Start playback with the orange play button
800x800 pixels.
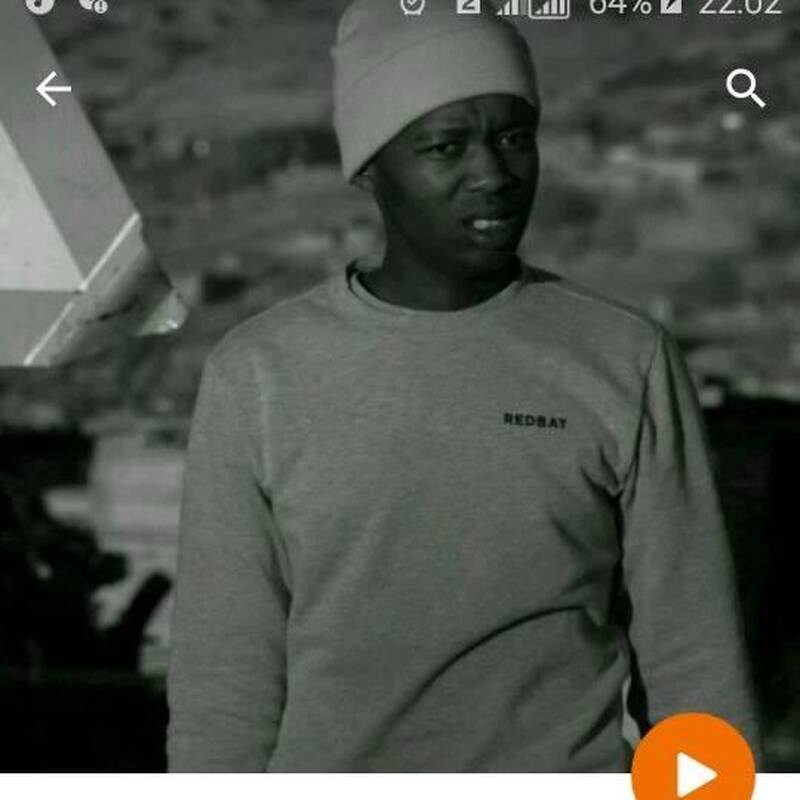click(693, 770)
